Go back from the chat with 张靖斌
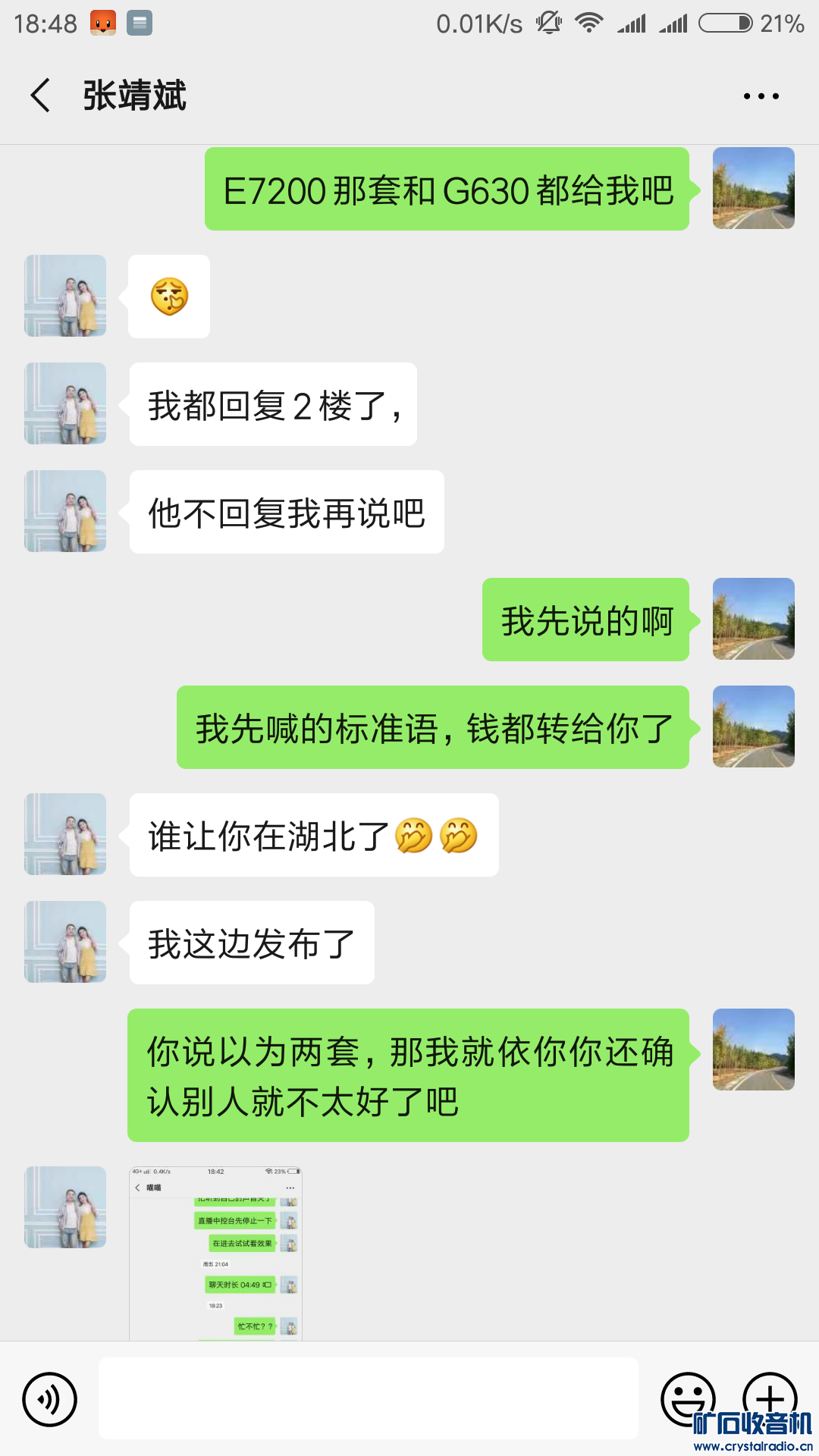Viewport: 819px width, 1456px height. click(41, 96)
